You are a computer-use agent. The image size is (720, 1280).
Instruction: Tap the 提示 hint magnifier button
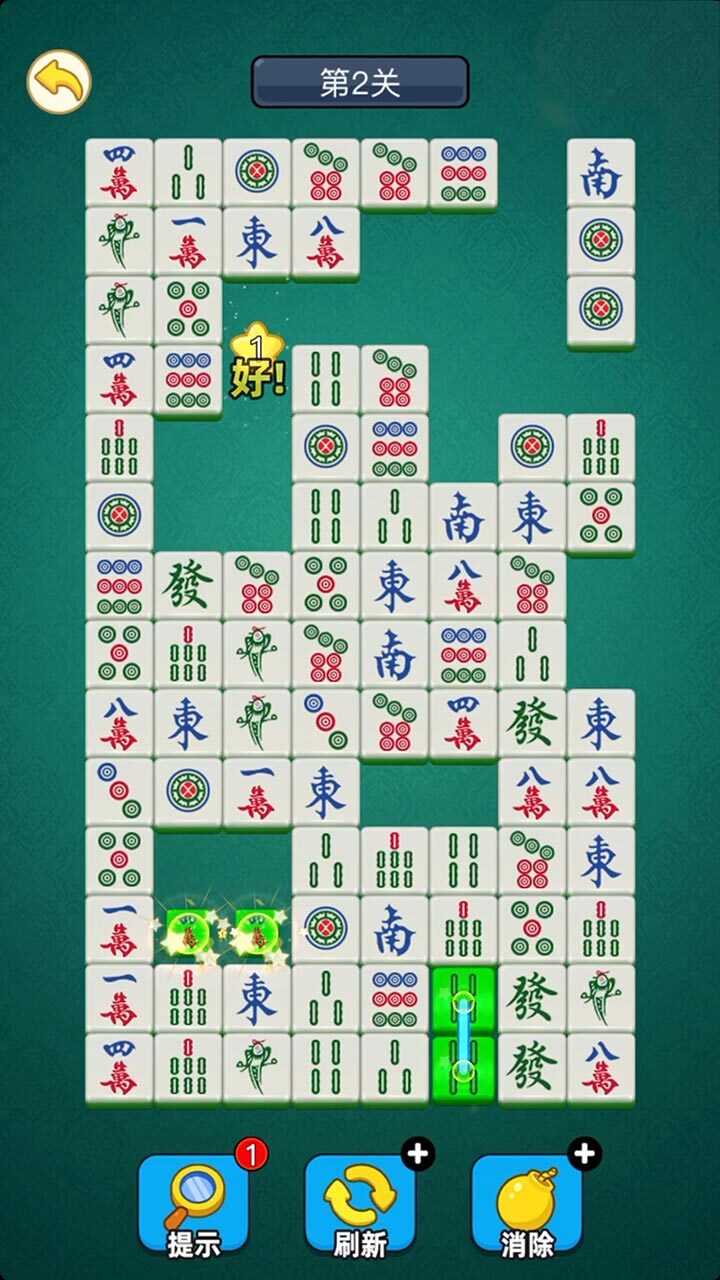coord(193,1200)
